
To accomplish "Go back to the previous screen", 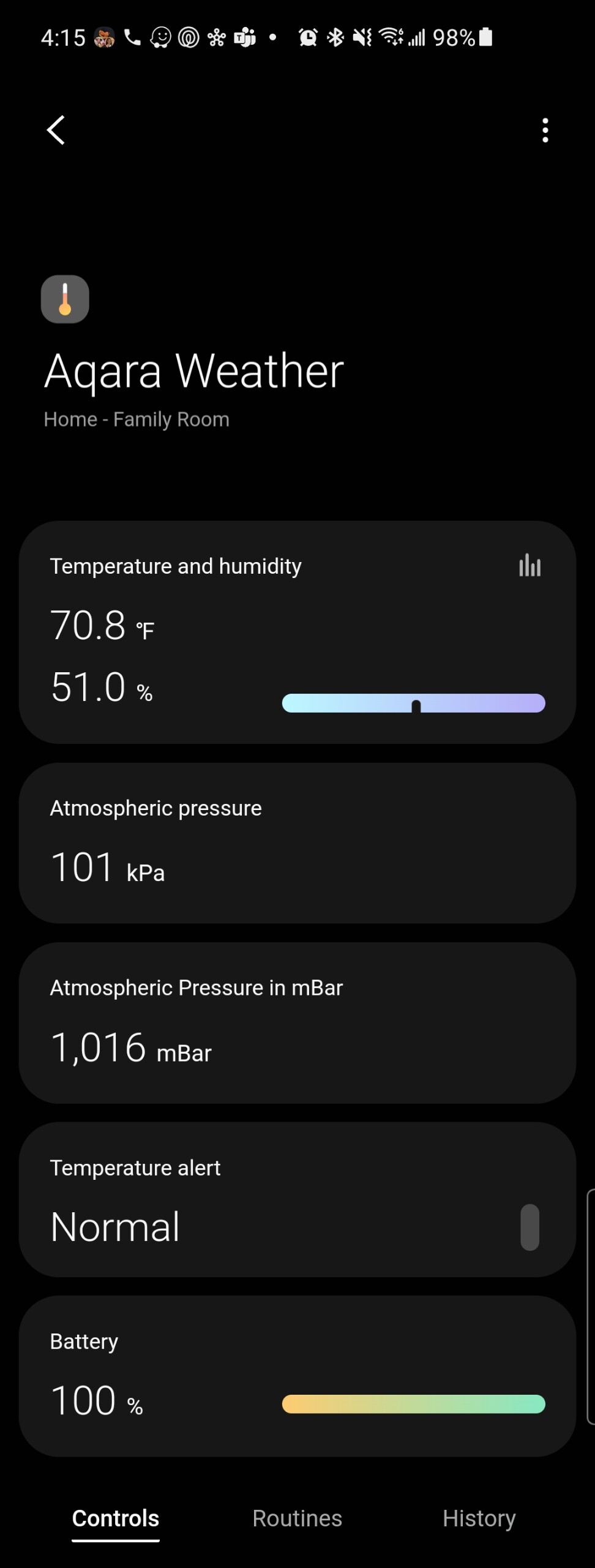I will click(56, 130).
